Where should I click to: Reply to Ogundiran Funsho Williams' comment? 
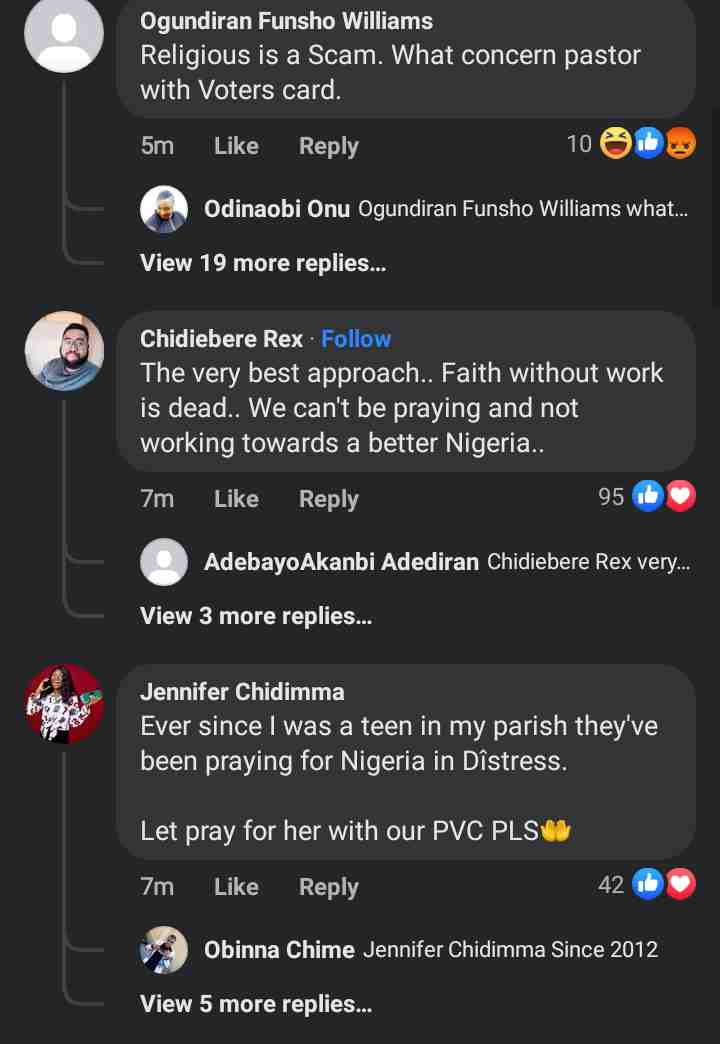tap(328, 146)
